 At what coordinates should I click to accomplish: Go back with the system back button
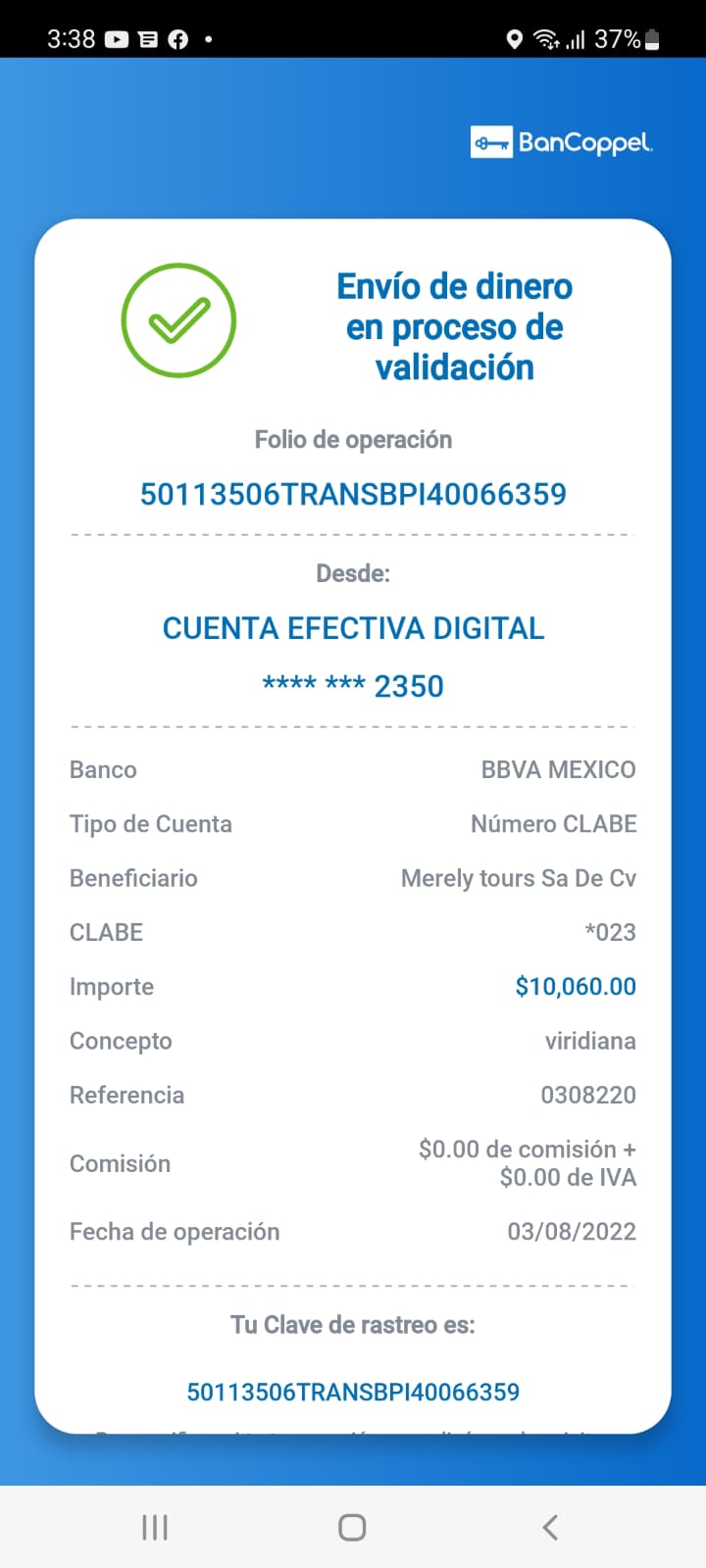pyautogui.click(x=550, y=1527)
